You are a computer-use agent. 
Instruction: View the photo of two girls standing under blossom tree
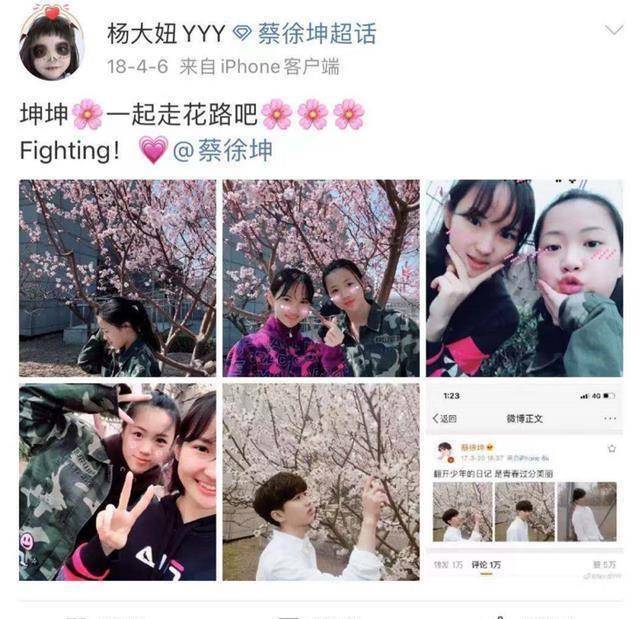point(321,277)
